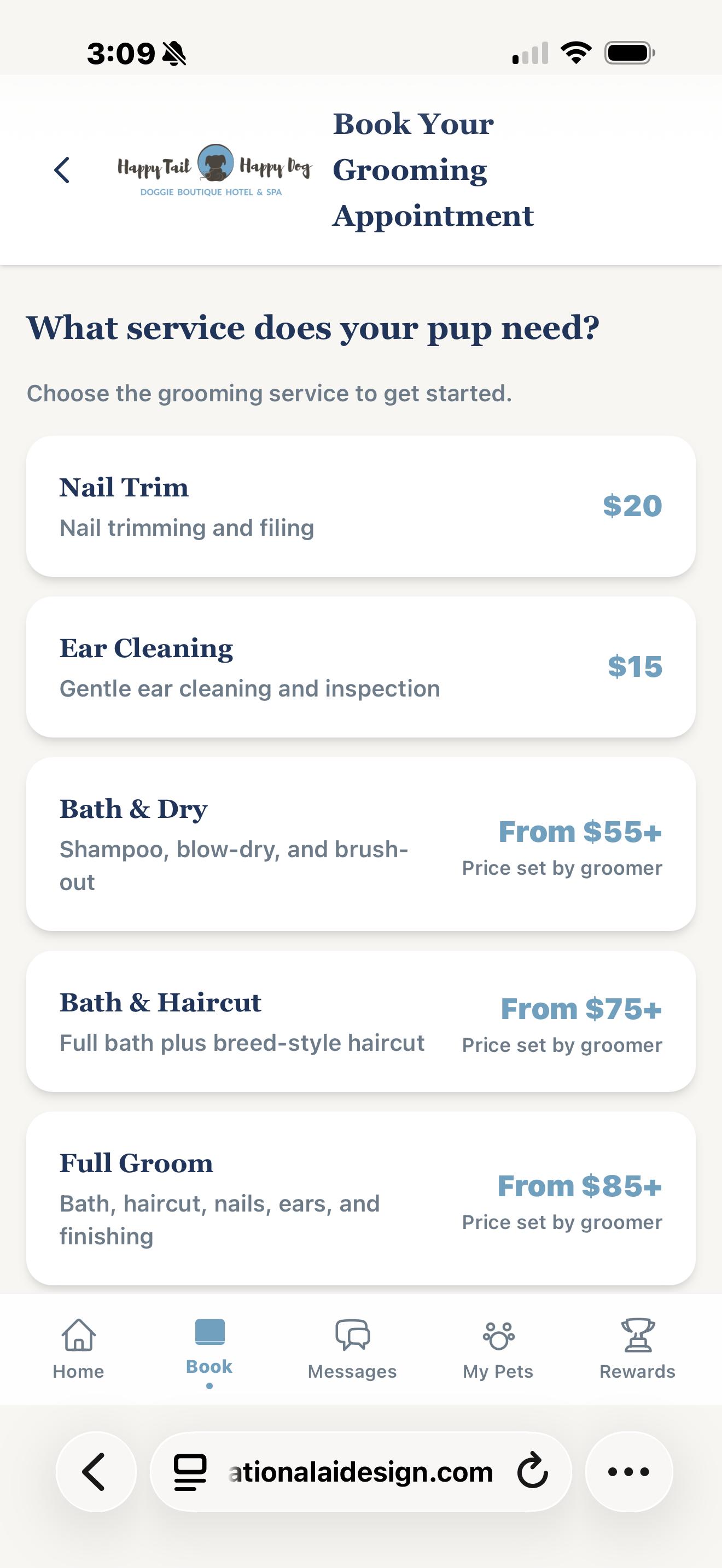Reload the page in Safari
Viewport: 722px width, 1568px height.
coord(532,1472)
